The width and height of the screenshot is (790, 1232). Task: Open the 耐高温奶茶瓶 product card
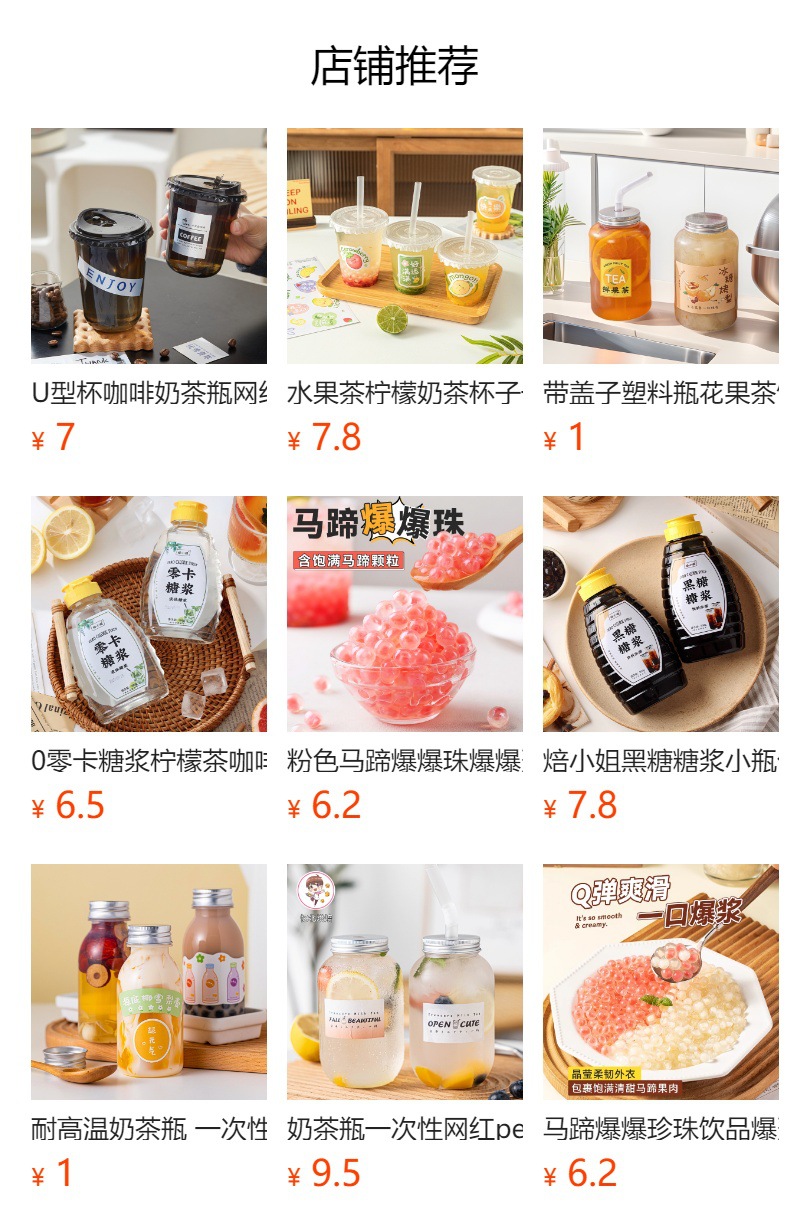[x=148, y=982]
